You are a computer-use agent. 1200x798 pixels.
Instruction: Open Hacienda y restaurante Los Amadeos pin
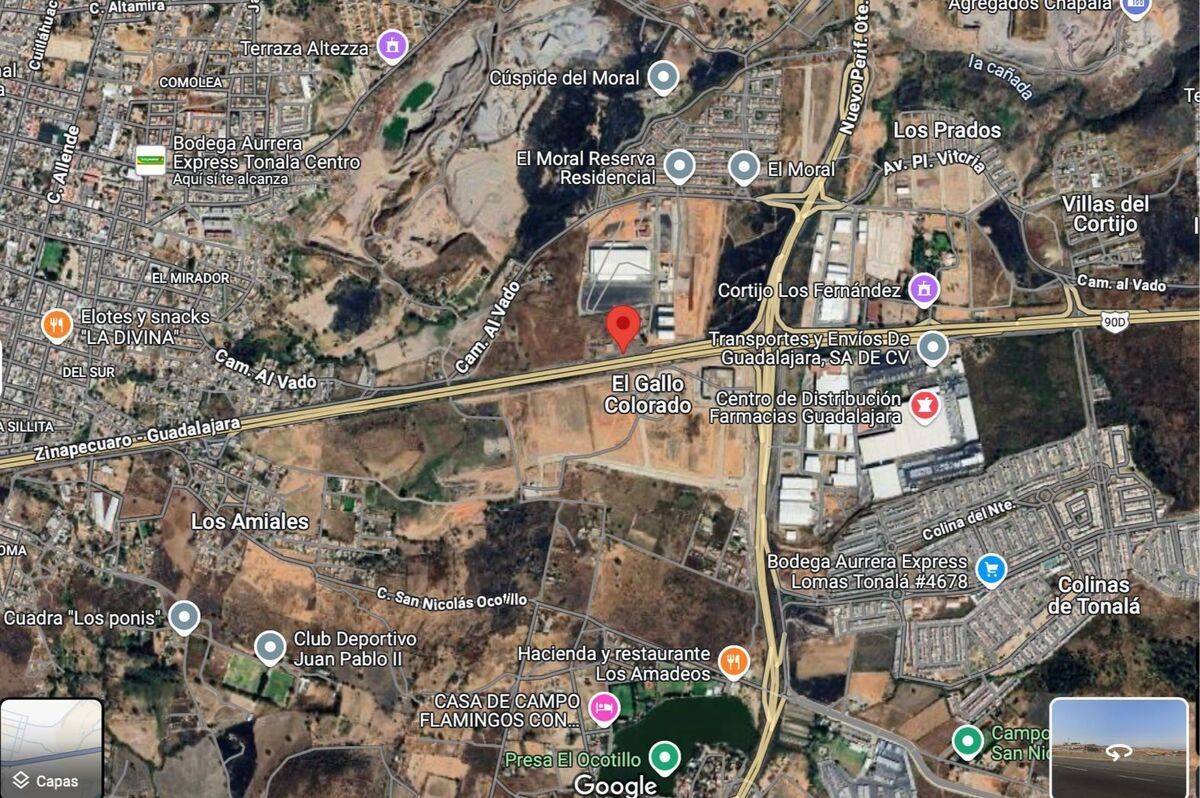(734, 661)
